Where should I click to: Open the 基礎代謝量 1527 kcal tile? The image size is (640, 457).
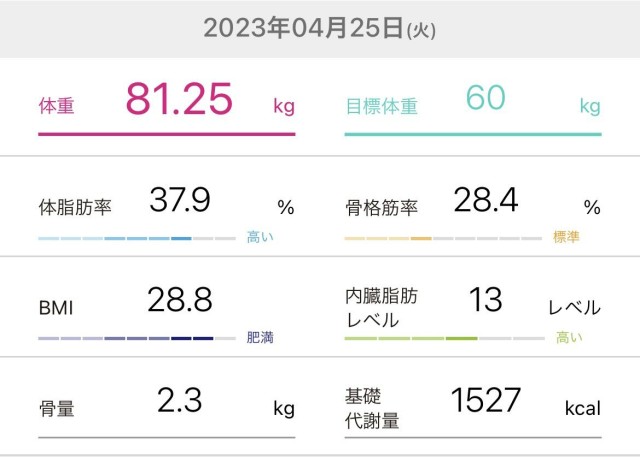click(x=472, y=405)
